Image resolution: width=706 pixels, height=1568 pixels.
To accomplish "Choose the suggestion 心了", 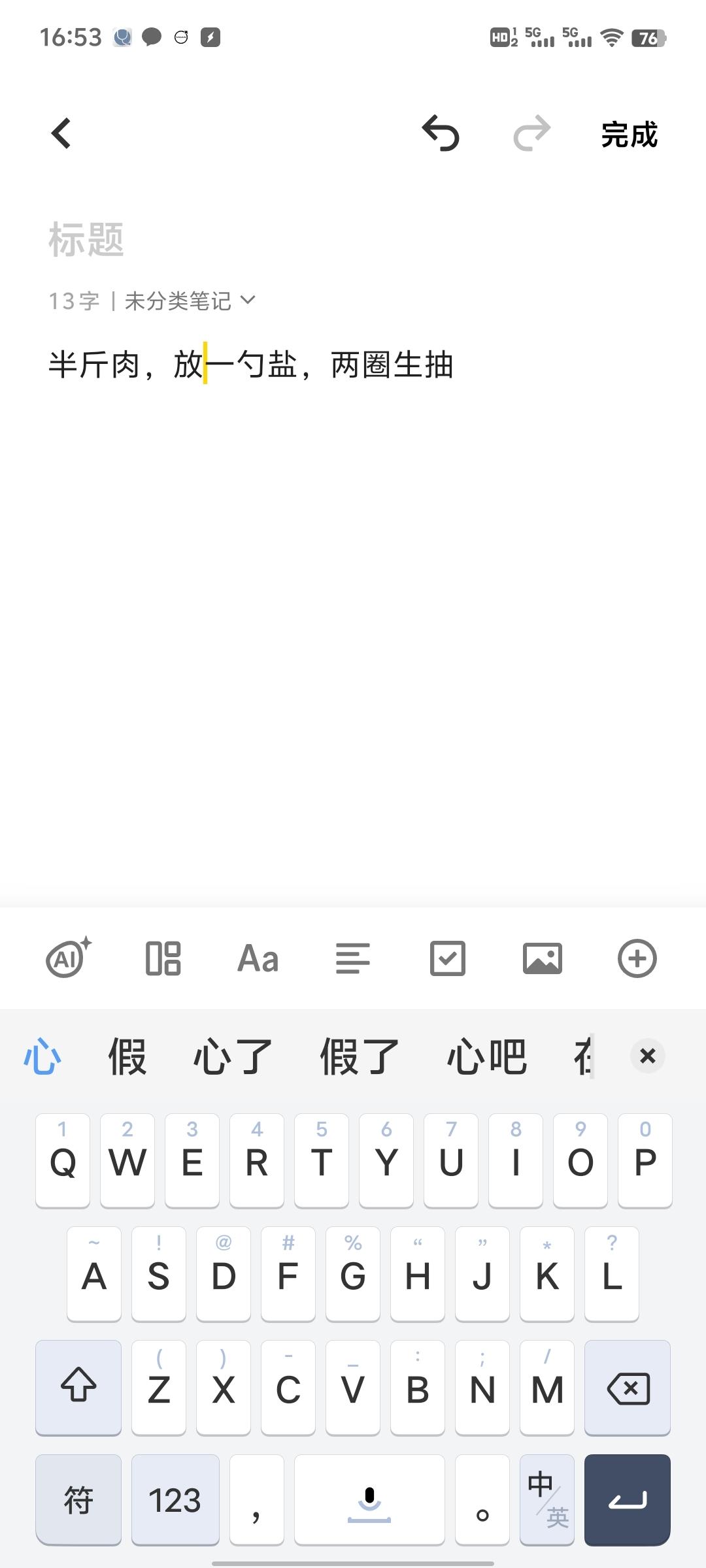I will (233, 1056).
